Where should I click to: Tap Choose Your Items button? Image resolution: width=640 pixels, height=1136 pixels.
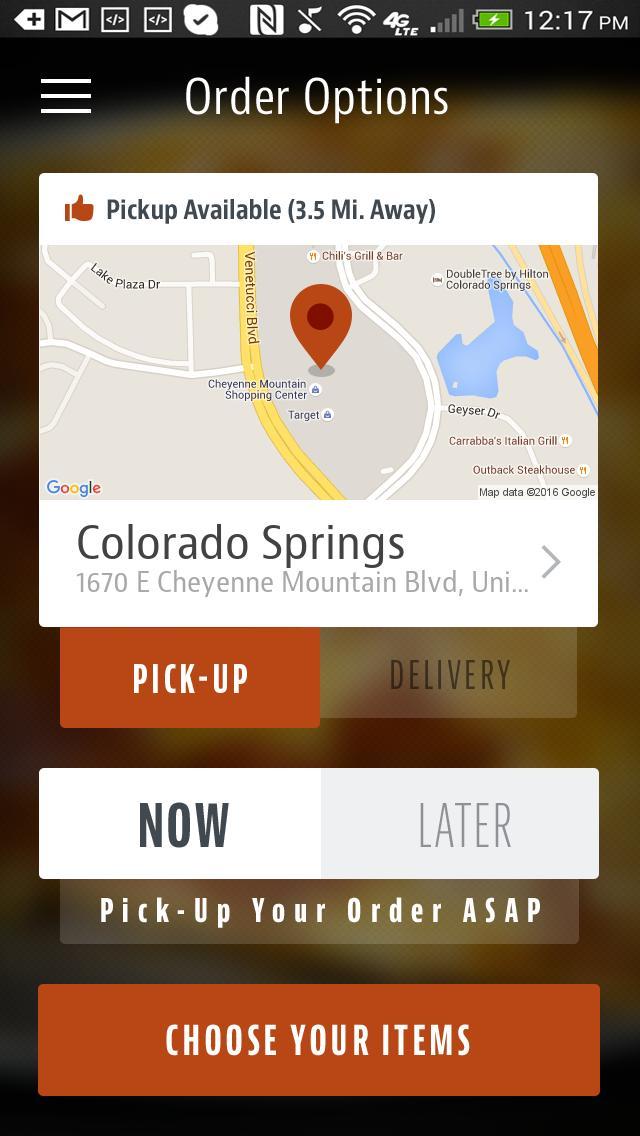(318, 1039)
